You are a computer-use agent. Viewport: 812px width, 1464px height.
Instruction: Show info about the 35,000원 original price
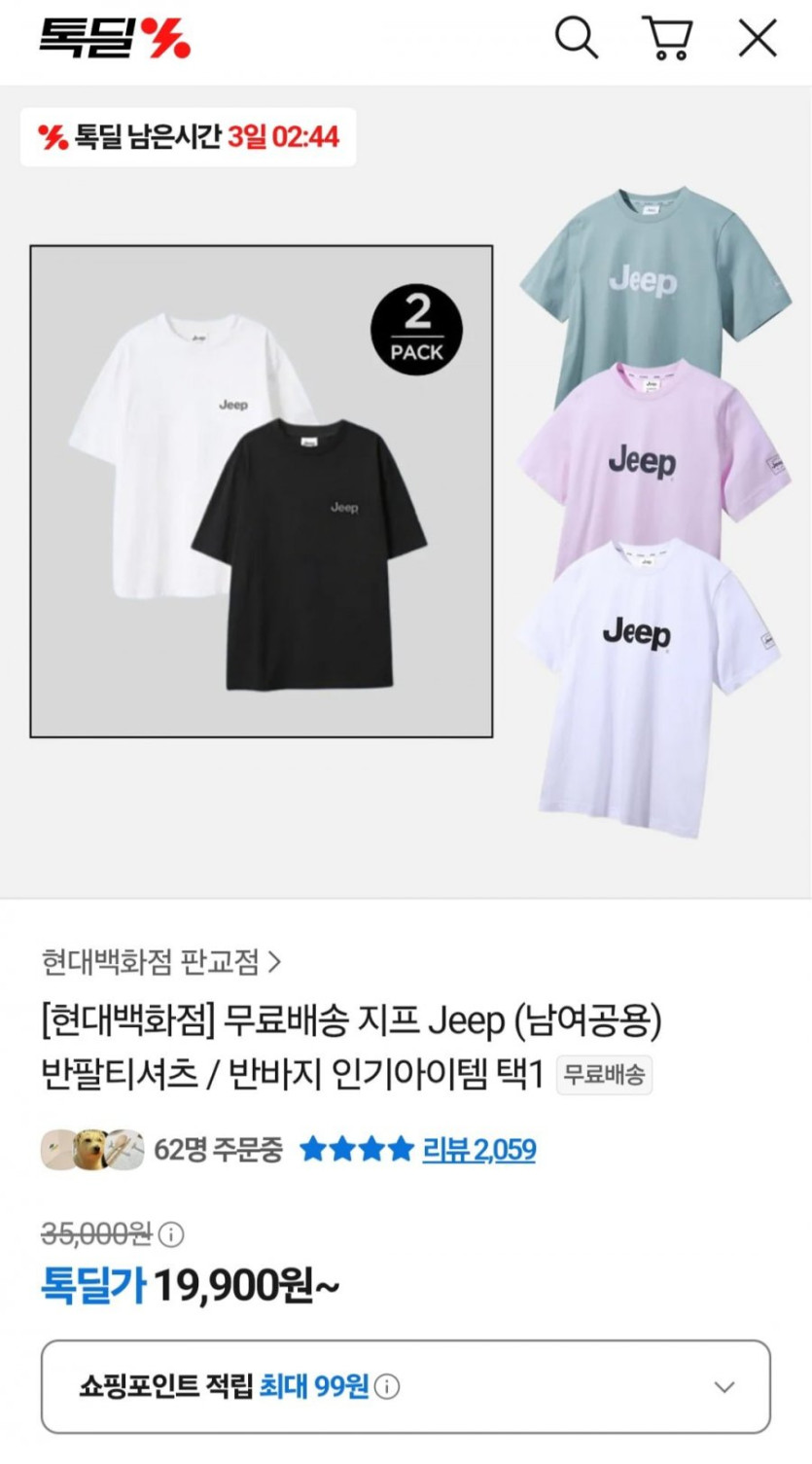(x=171, y=1234)
